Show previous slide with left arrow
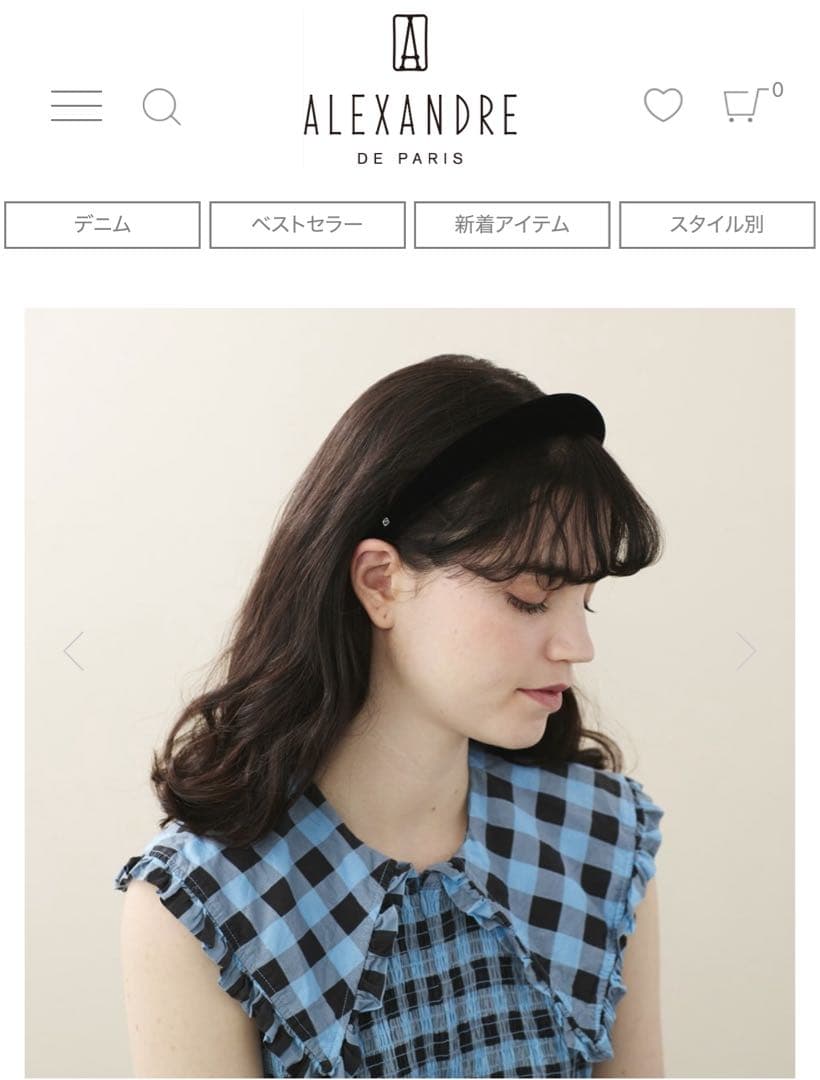Viewport: 820px width, 1080px height. coord(74,651)
